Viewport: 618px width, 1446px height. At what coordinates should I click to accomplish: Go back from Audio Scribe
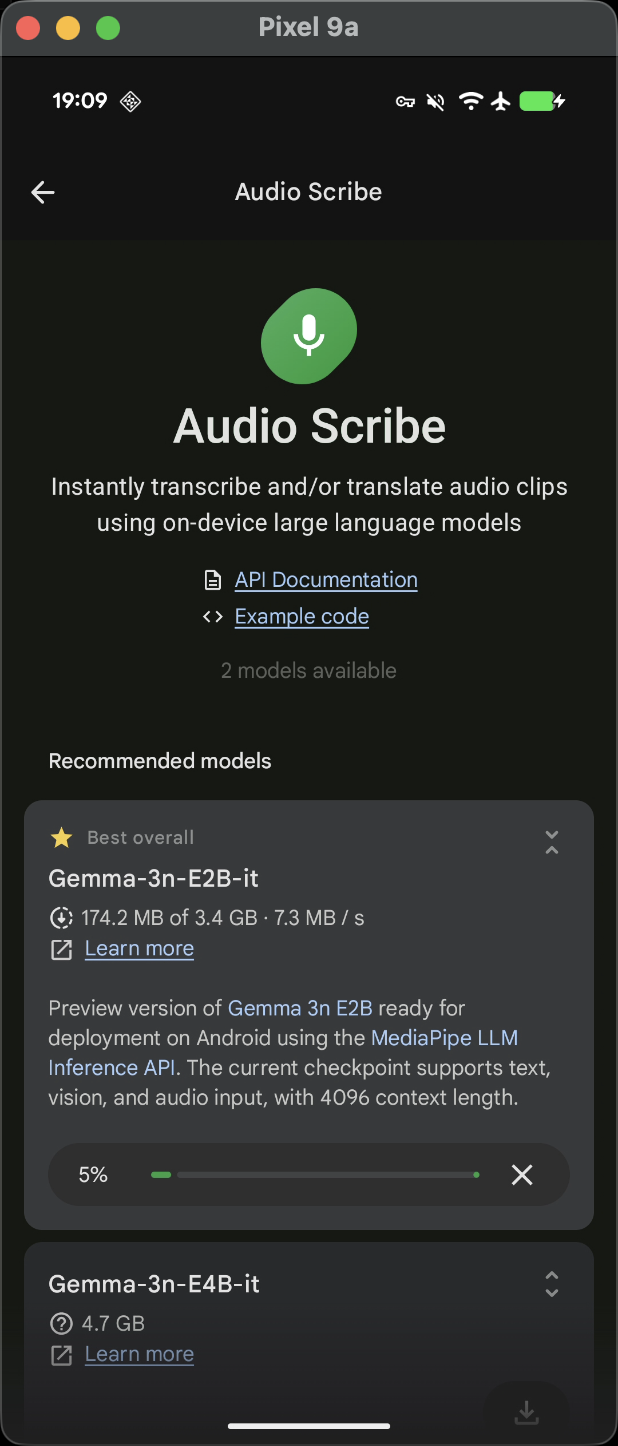click(x=43, y=192)
